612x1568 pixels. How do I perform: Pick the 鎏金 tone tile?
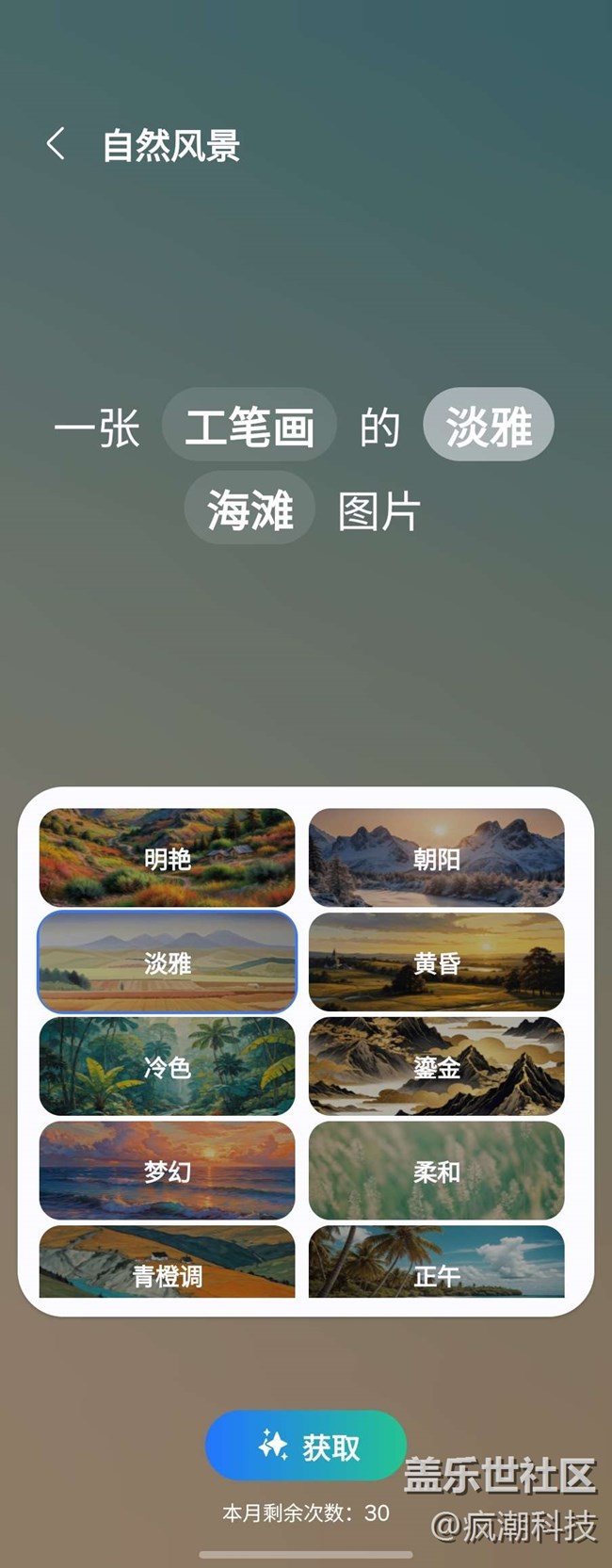(437, 1067)
